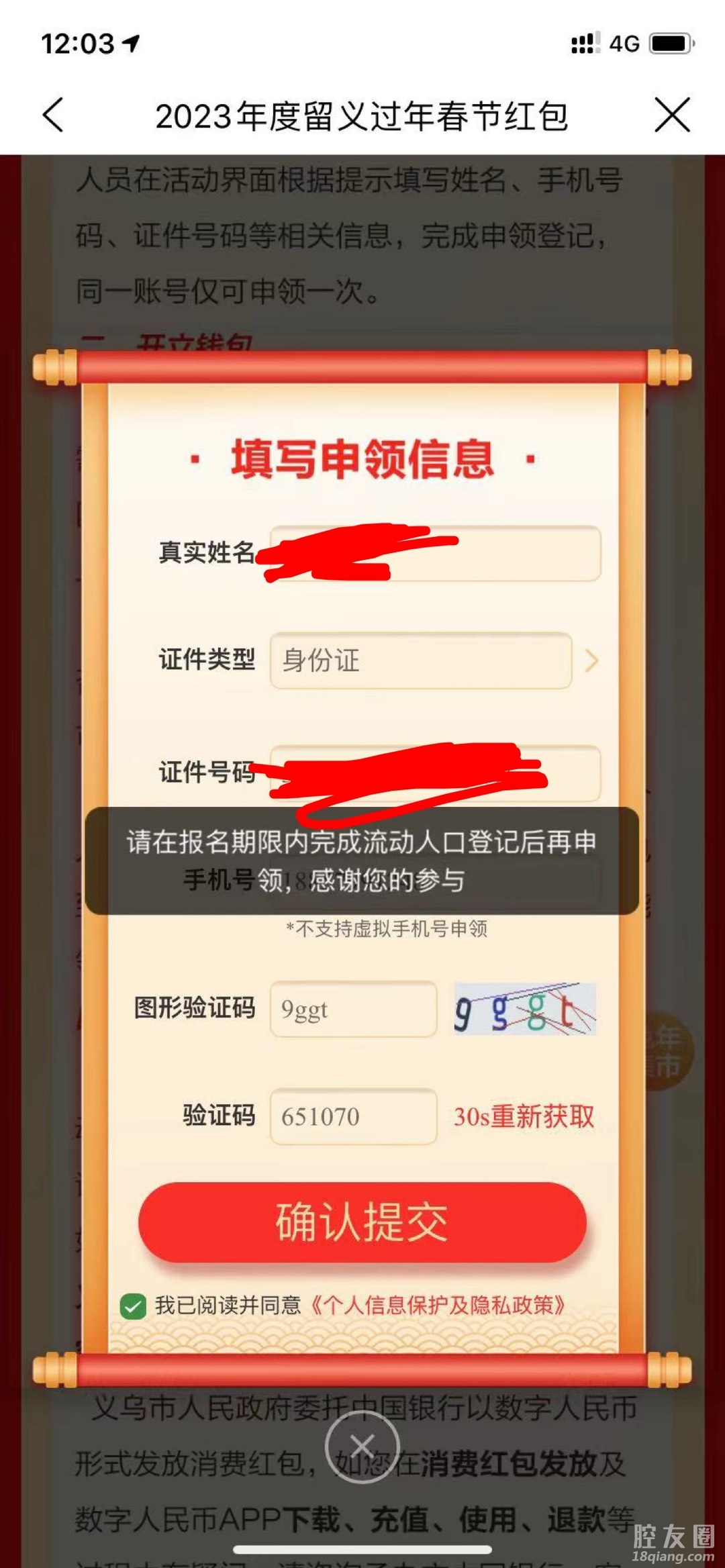Close the 2023年度留义过年春节红包 page

(x=672, y=115)
